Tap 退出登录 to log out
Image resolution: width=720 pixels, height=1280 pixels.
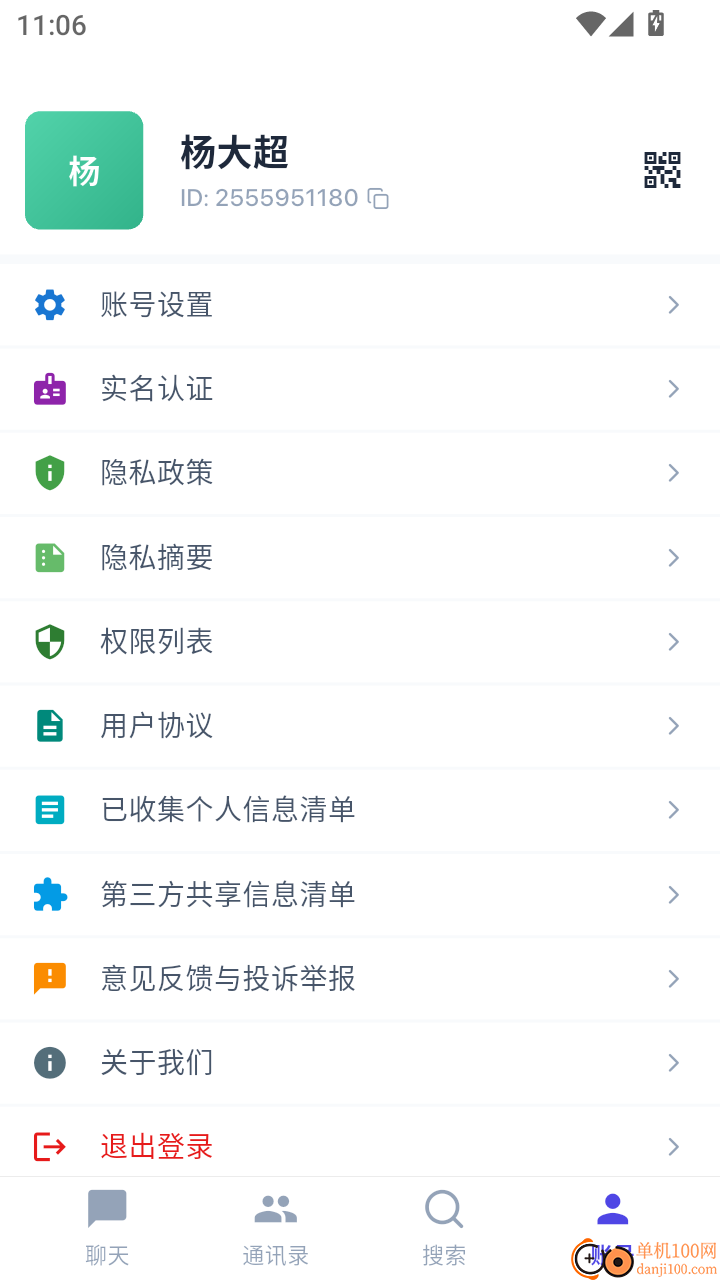(156, 1147)
